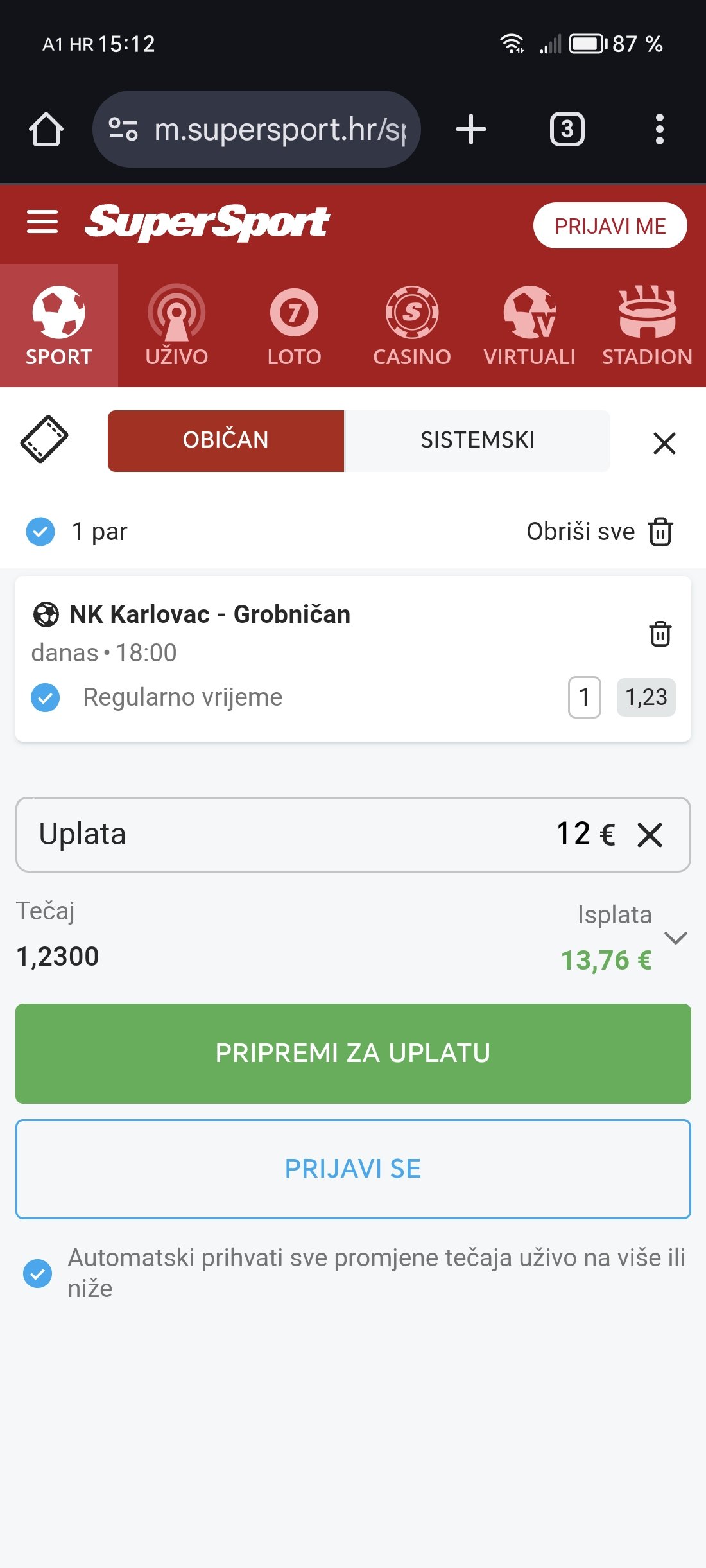
Task: Clear the 12 € stake amount
Action: point(650,835)
